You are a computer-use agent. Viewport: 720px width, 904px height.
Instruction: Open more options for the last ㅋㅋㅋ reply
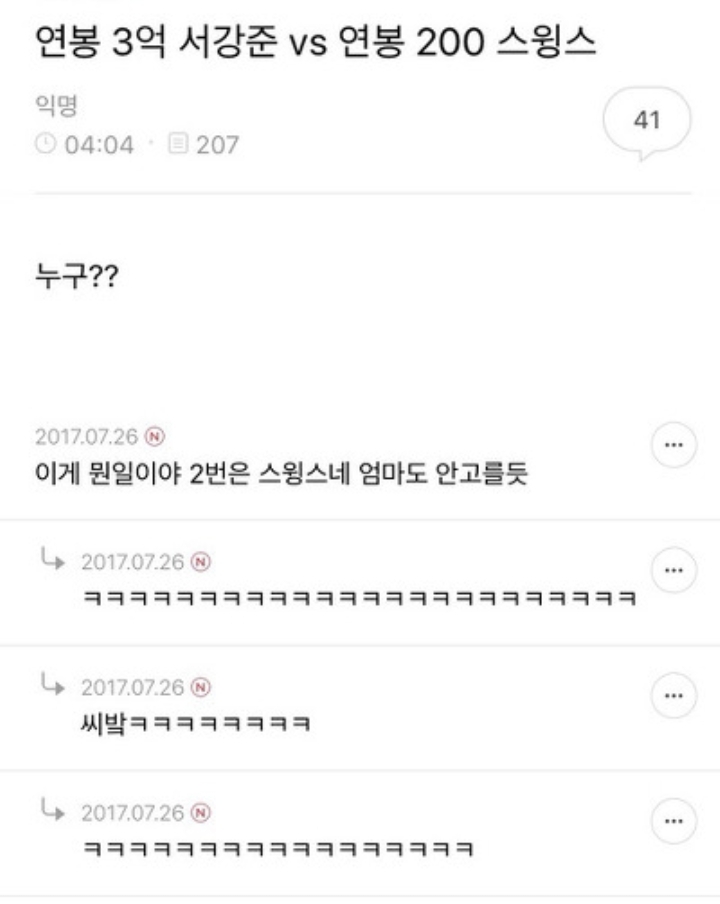(x=673, y=821)
